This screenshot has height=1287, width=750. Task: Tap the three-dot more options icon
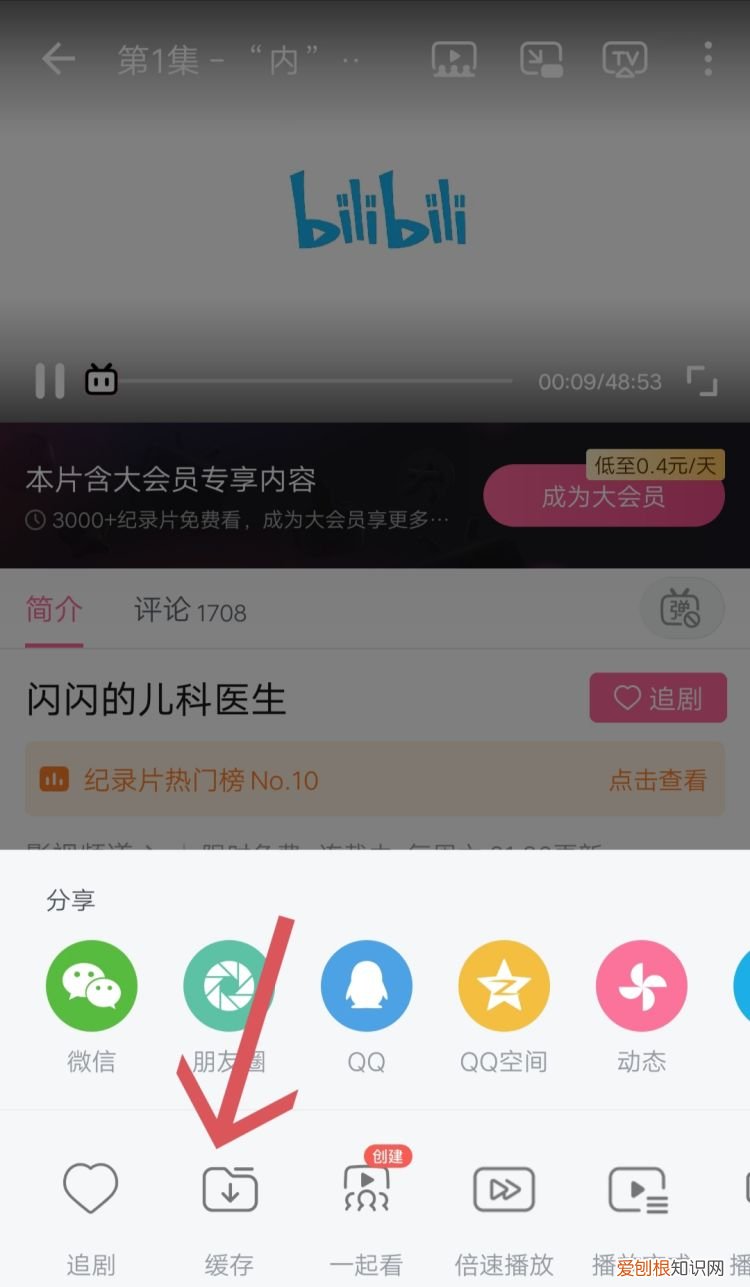(708, 58)
